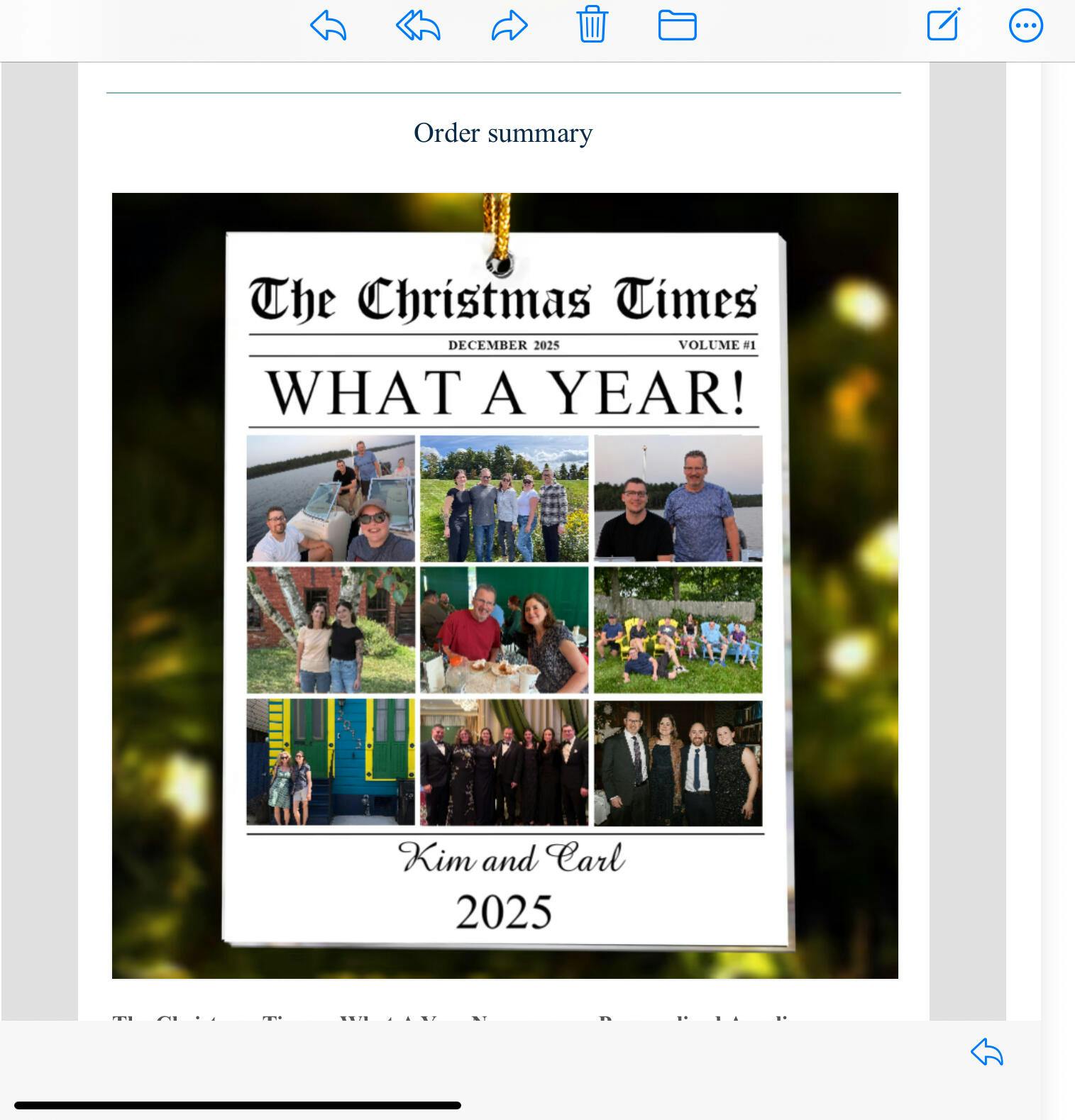Reply to this email using the top toolbar arrow

(x=328, y=26)
